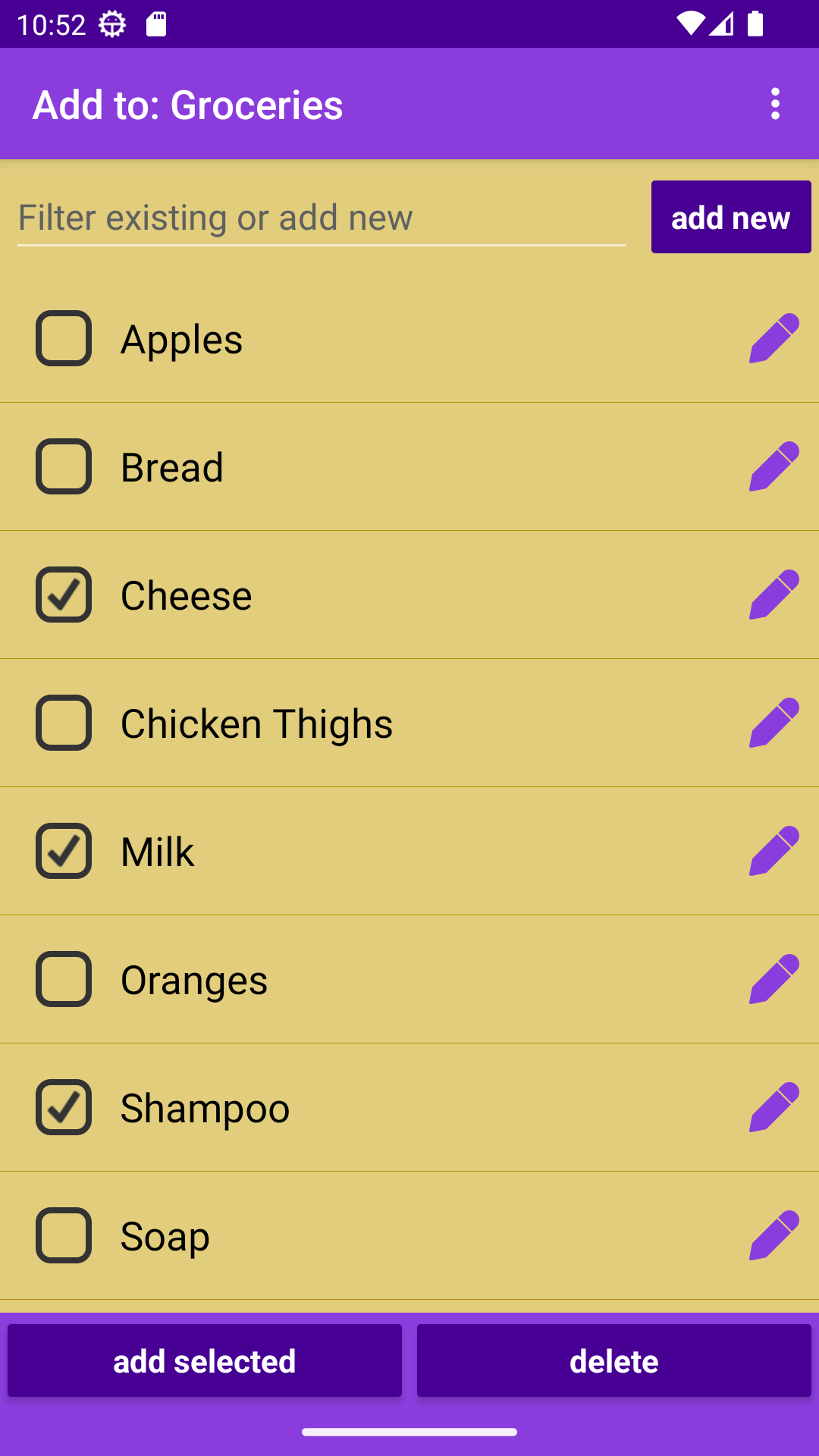
Task: Edit Soap using the pencil icon
Action: coord(775,1235)
